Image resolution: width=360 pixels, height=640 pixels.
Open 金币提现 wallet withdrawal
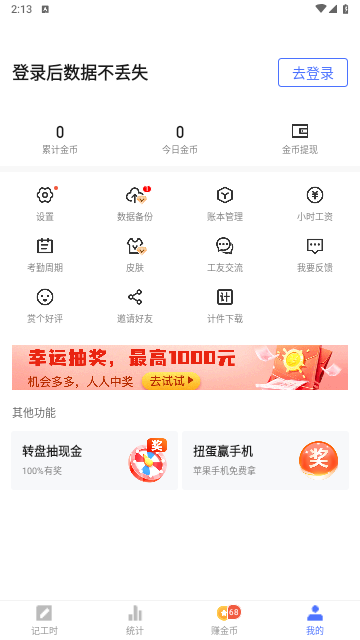click(300, 139)
